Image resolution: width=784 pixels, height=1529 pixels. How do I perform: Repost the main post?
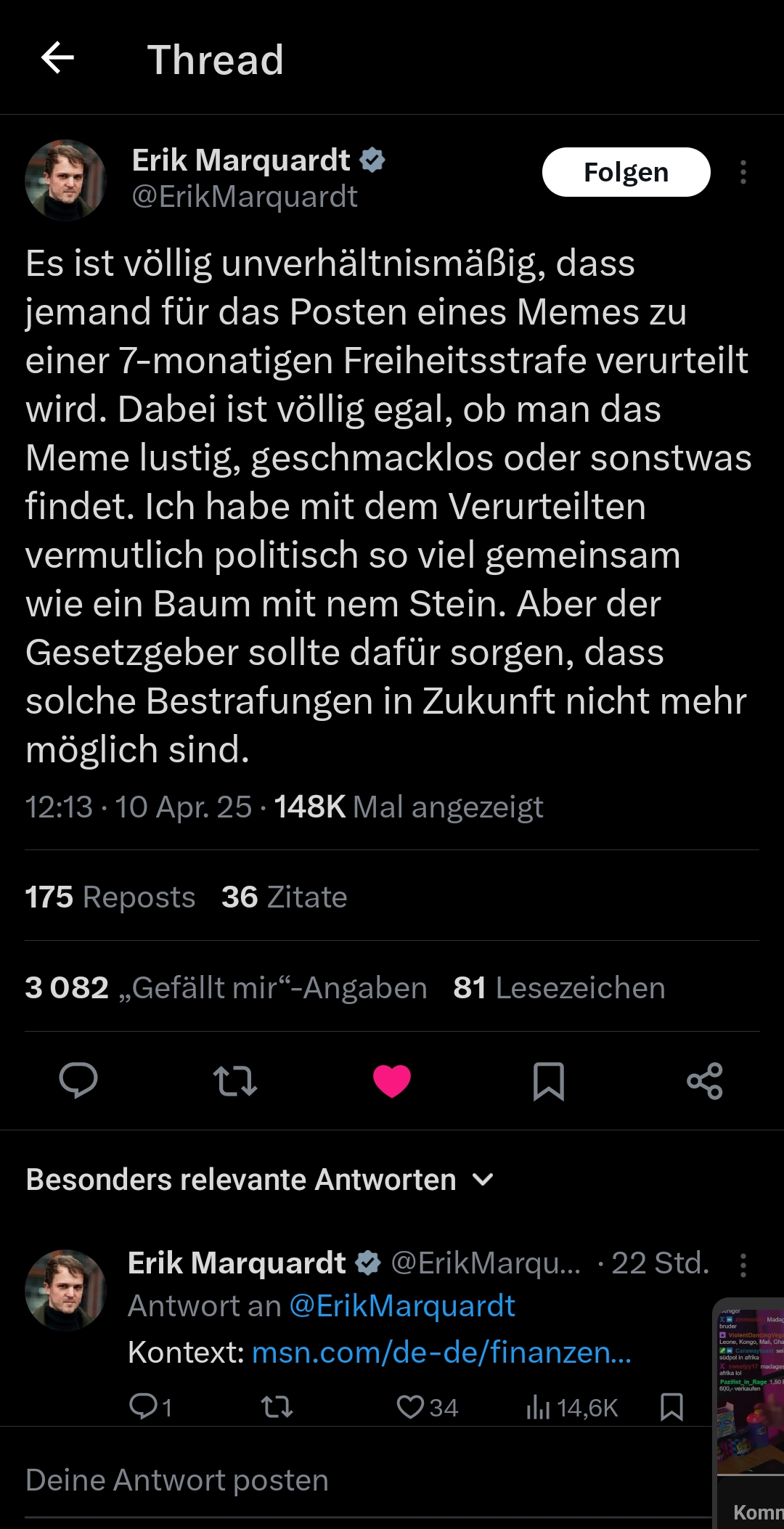[235, 1080]
